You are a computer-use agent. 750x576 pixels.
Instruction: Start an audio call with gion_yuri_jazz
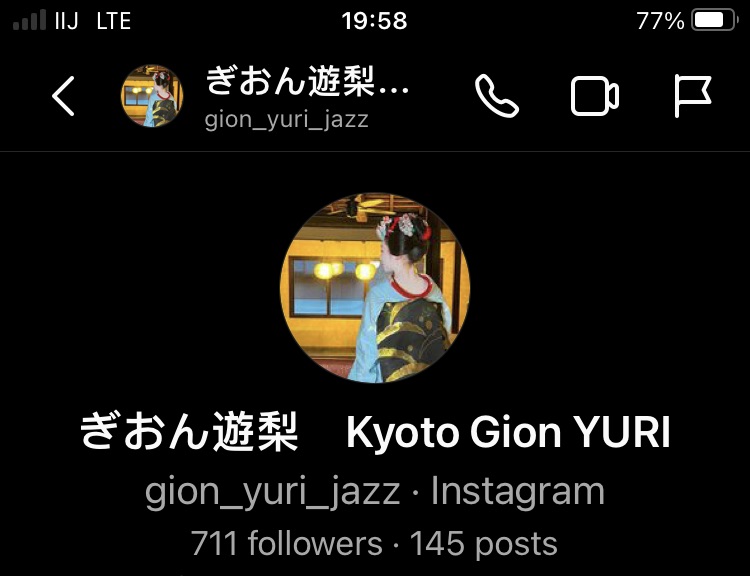point(496,97)
